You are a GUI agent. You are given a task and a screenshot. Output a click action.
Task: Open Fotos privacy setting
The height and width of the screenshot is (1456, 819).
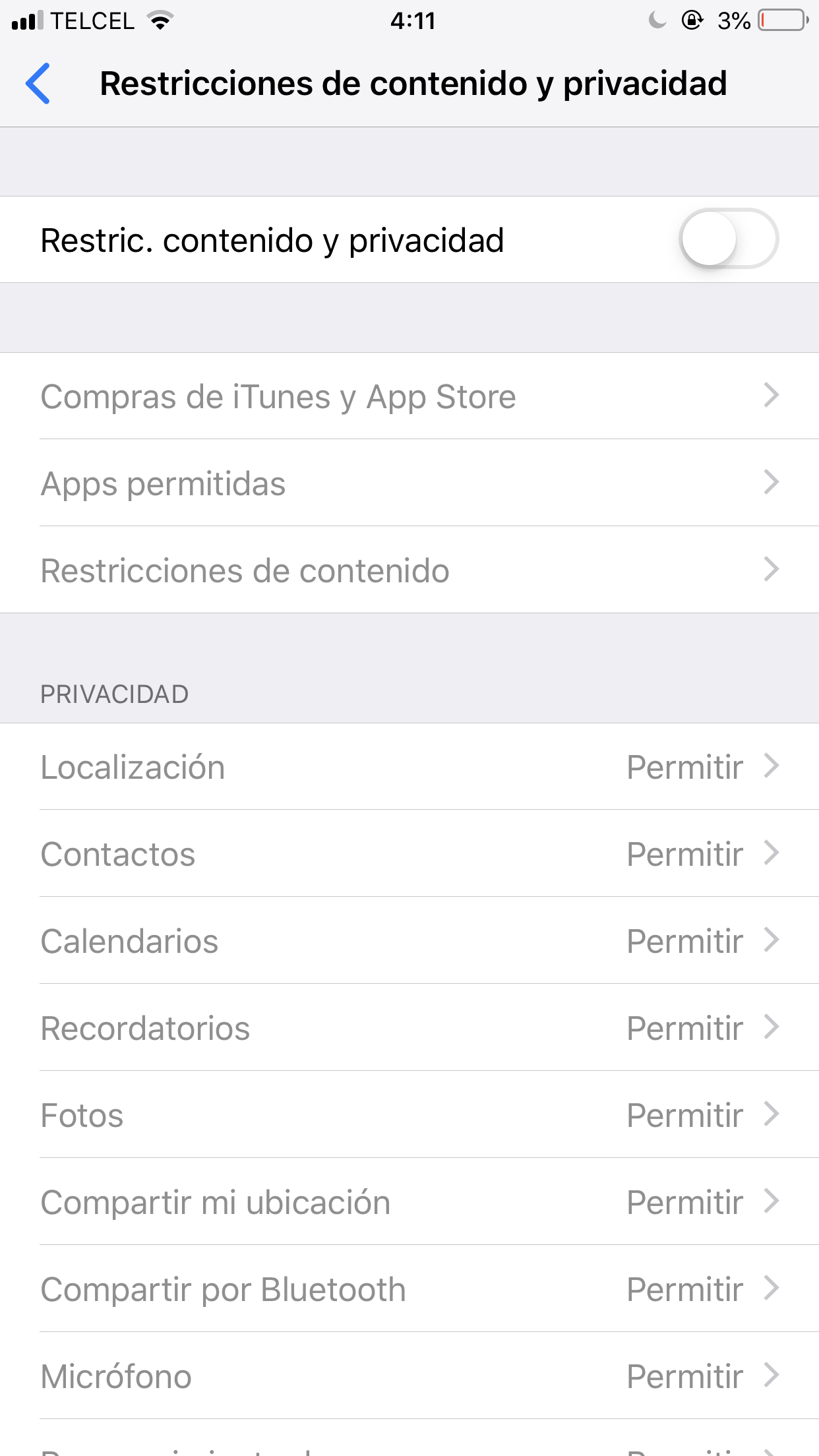pos(409,1115)
